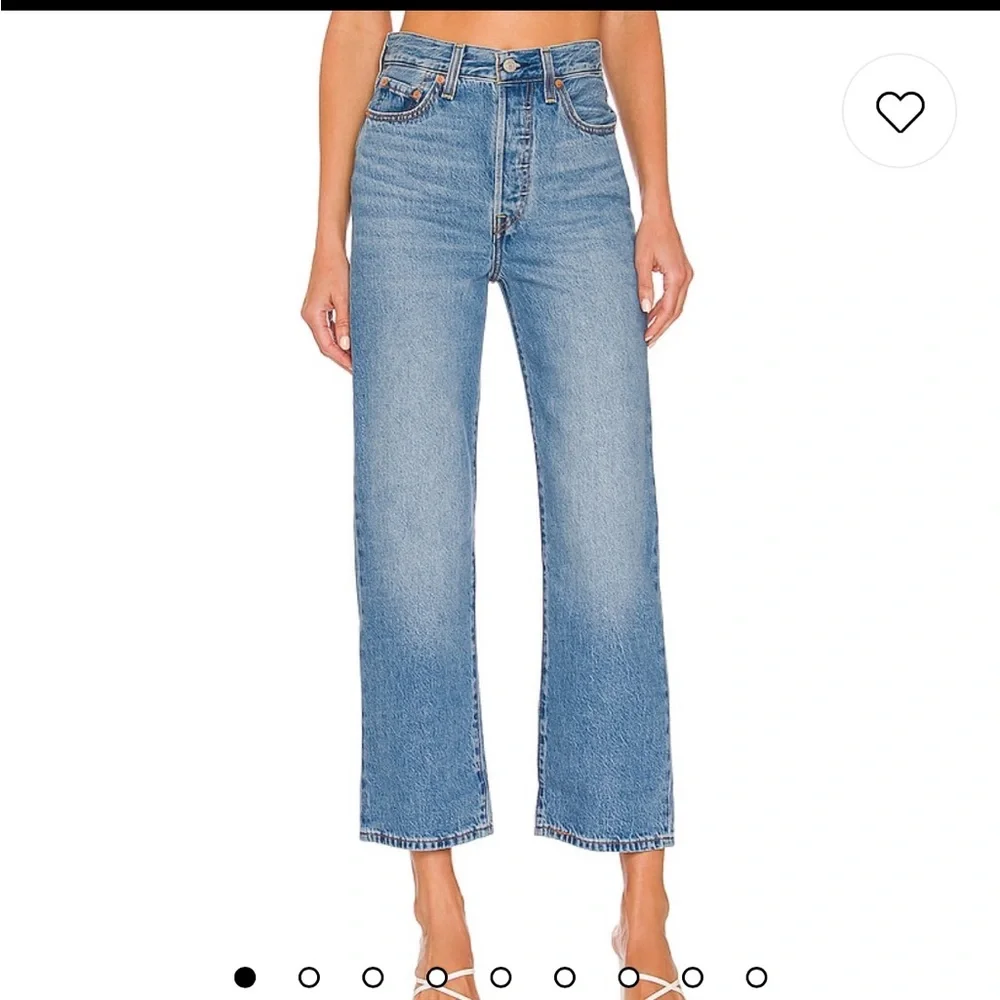Select the last image indicator dot
Image resolution: width=1000 pixels, height=1000 pixels.
(756, 976)
